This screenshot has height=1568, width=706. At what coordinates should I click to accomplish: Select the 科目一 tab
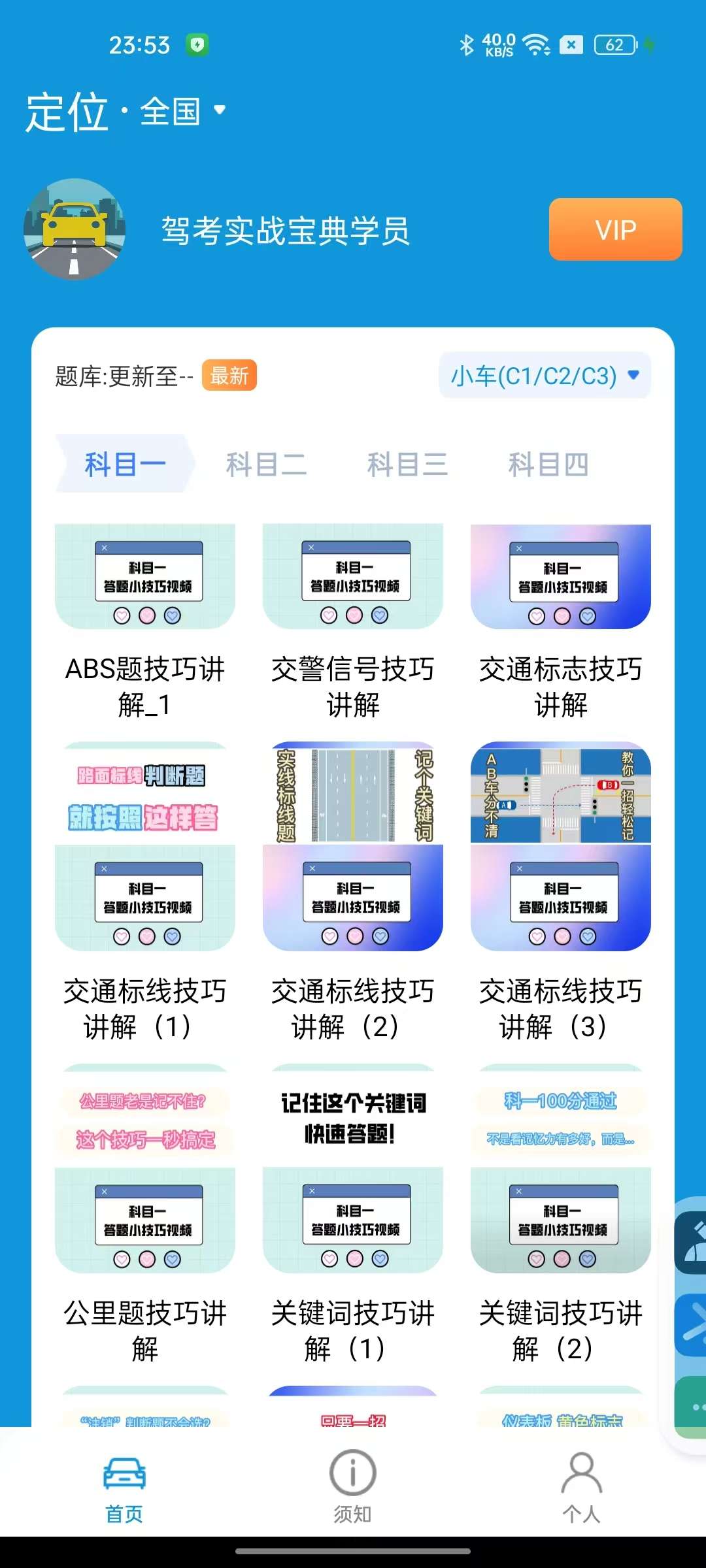[x=125, y=464]
